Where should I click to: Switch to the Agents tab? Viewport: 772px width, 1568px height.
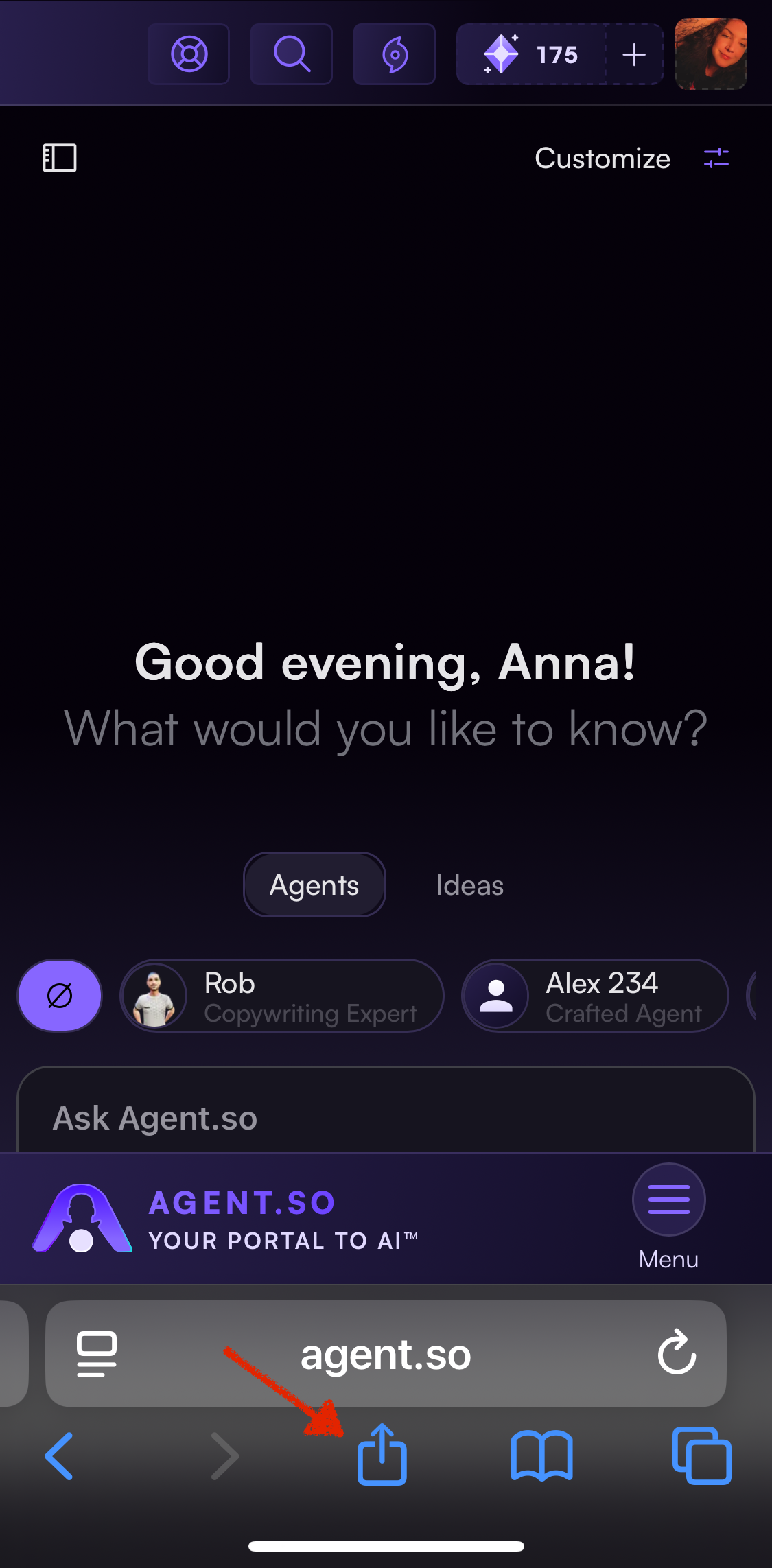314,885
